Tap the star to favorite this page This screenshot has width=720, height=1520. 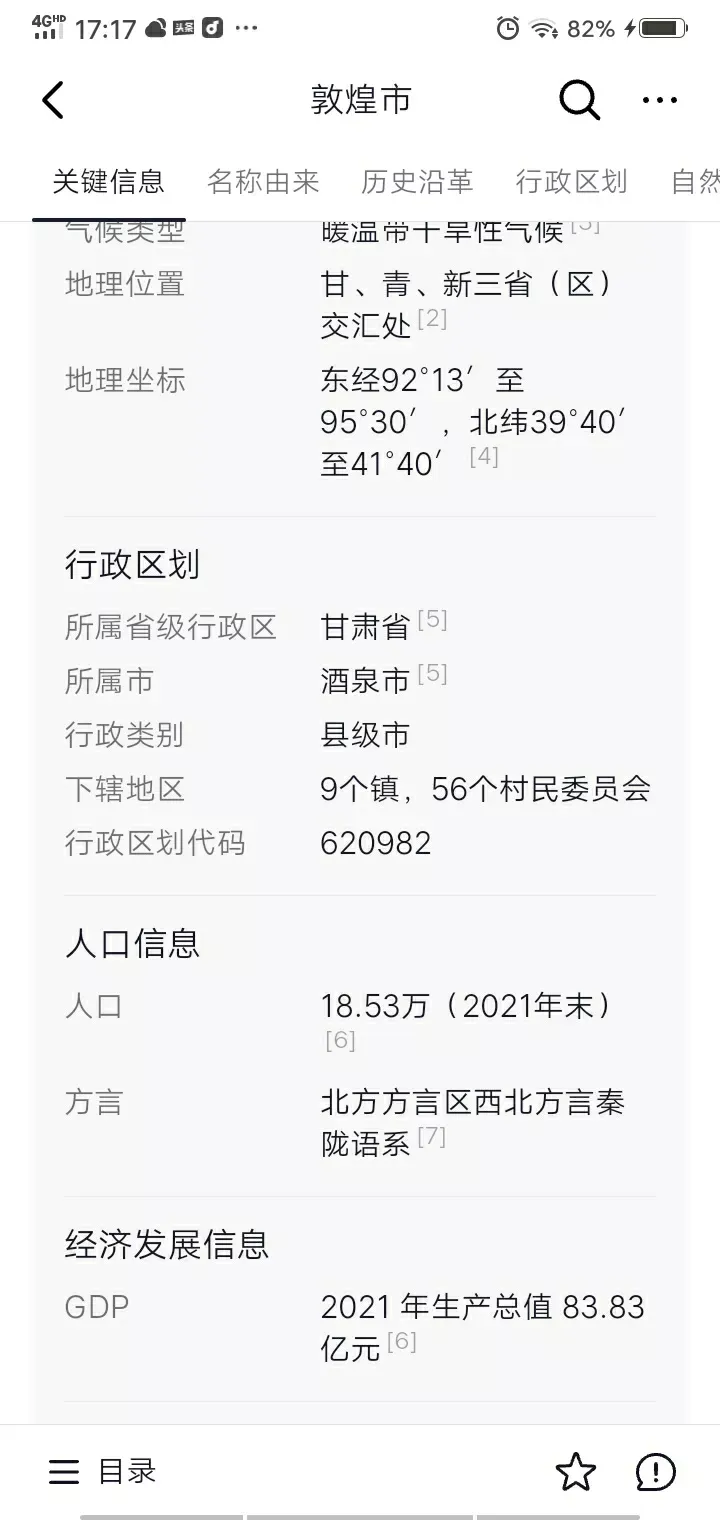[576, 1471]
